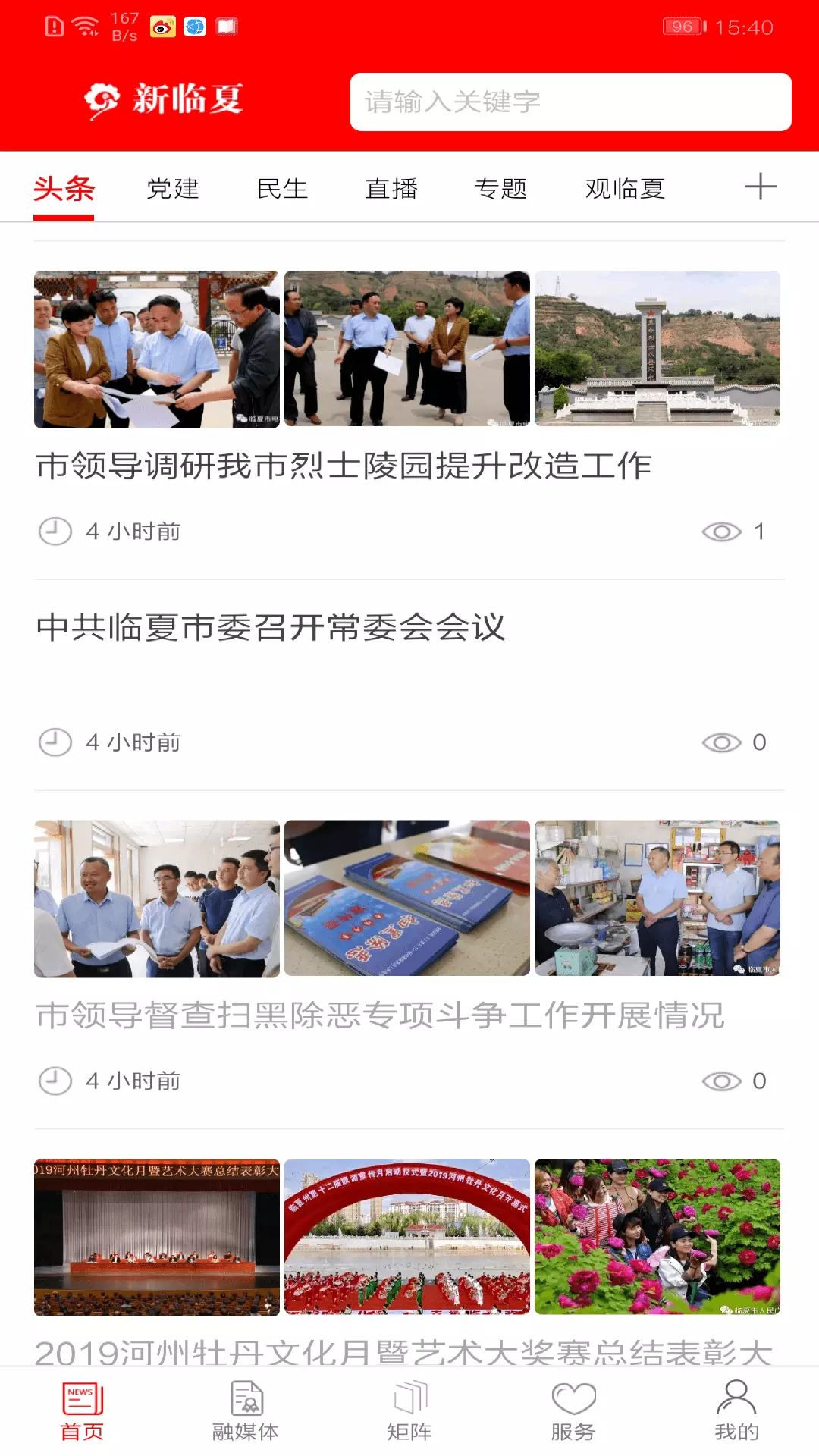
Task: Open the 服务 services heart icon
Action: click(573, 1407)
